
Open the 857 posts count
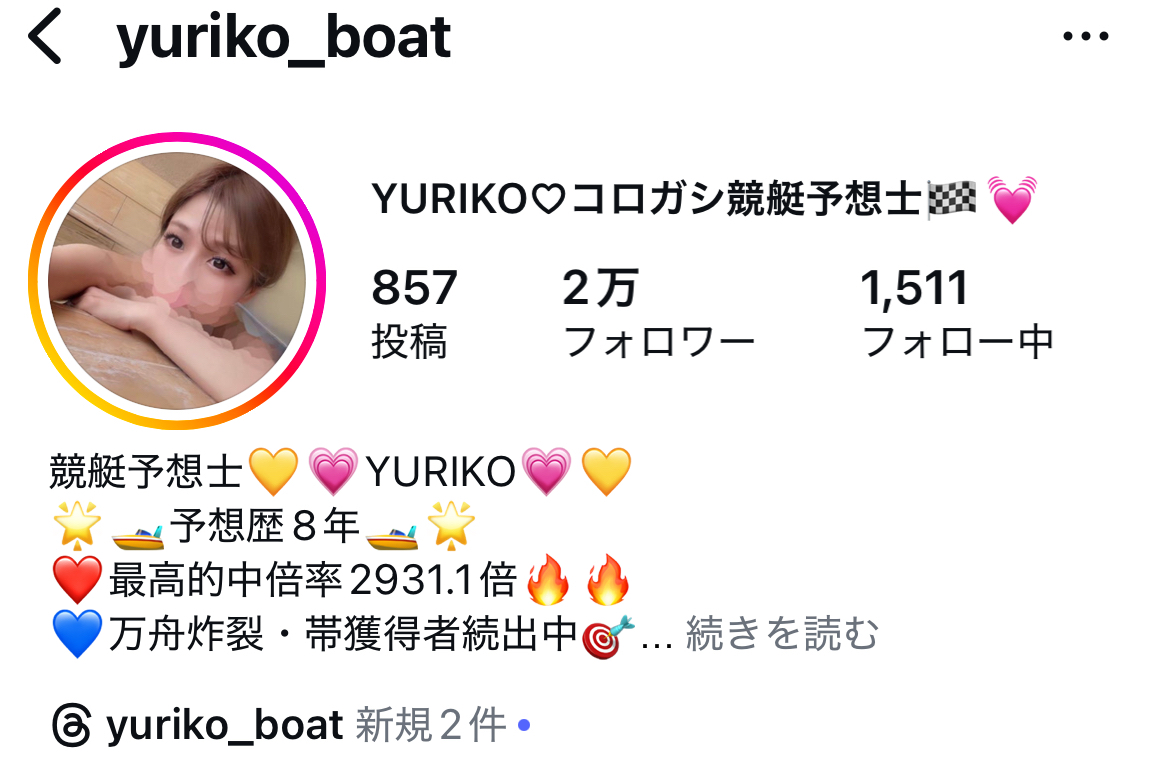point(413,313)
